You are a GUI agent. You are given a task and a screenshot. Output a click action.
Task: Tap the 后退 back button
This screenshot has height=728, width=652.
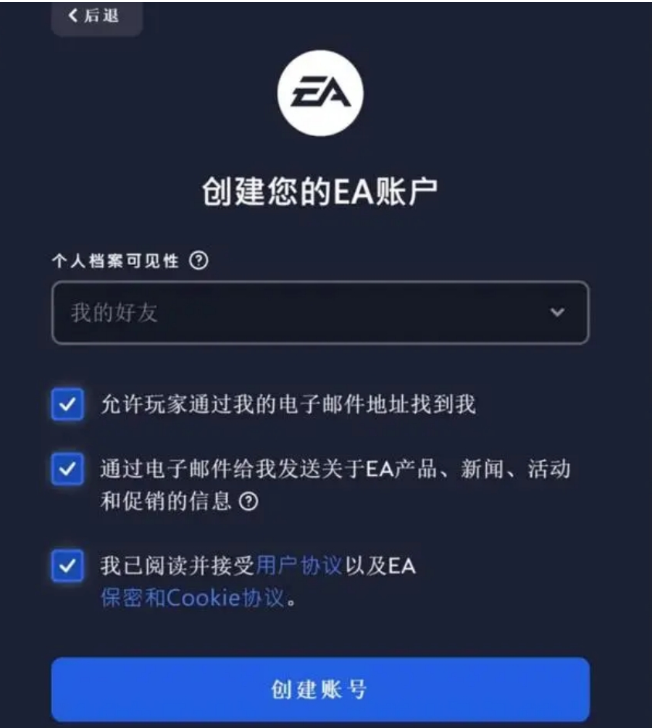click(x=96, y=16)
